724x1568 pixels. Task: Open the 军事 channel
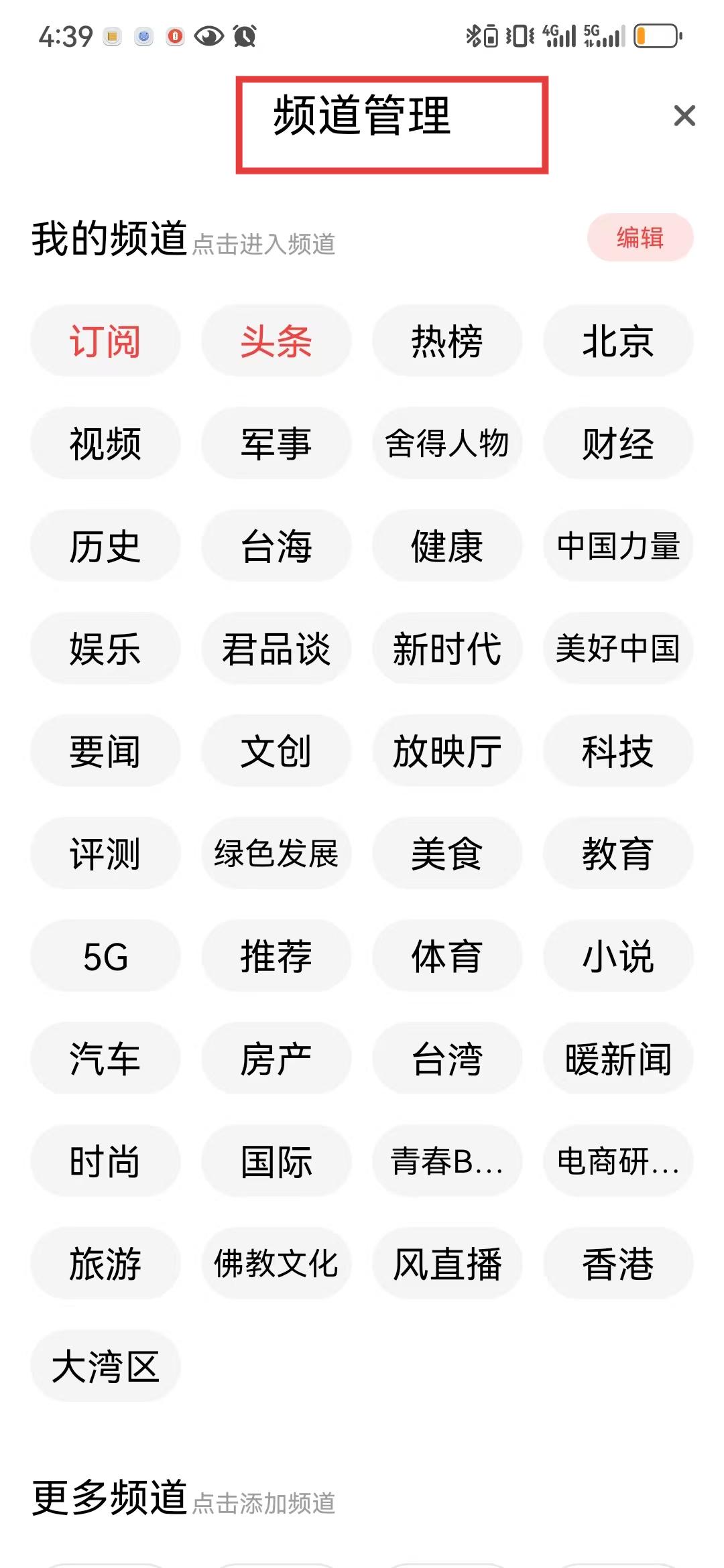[276, 444]
